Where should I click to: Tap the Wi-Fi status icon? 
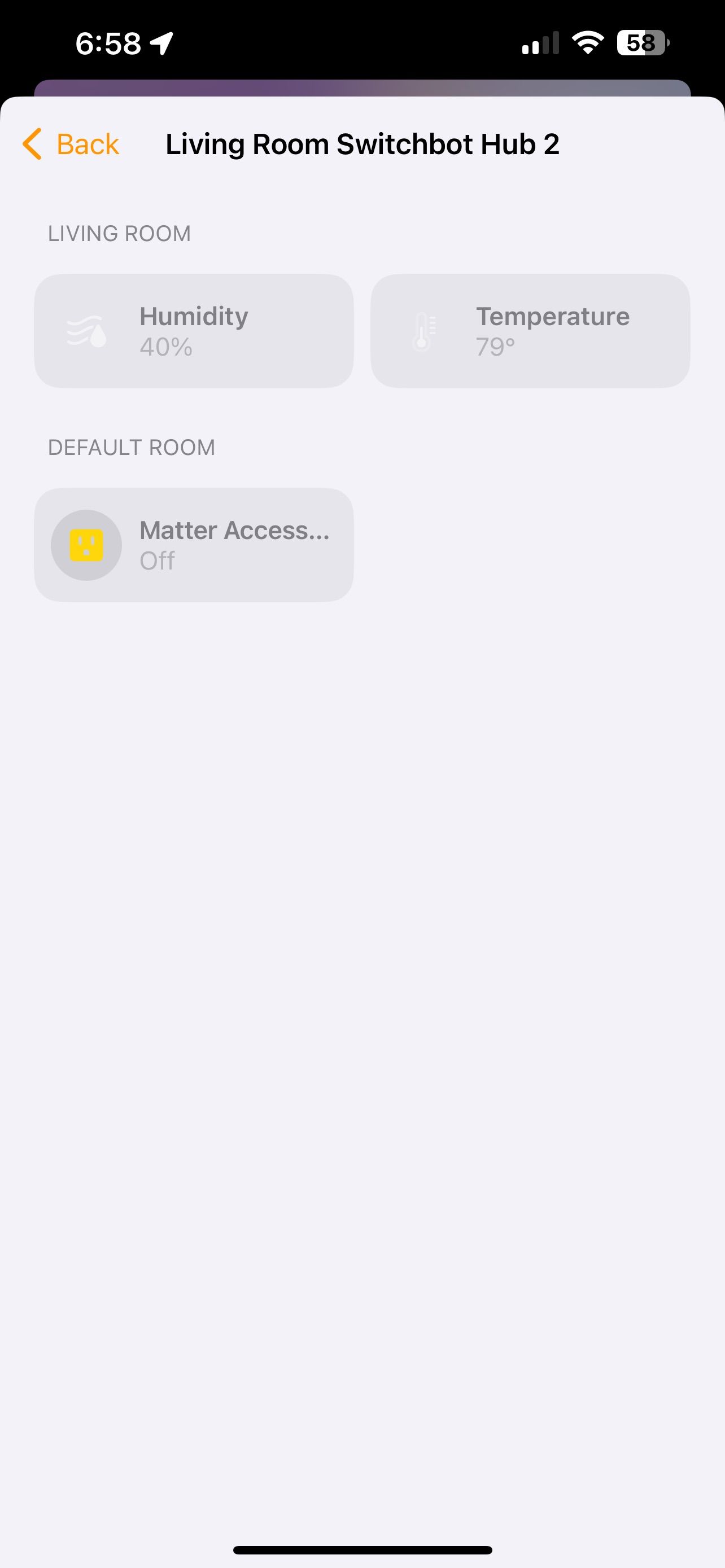click(x=587, y=43)
